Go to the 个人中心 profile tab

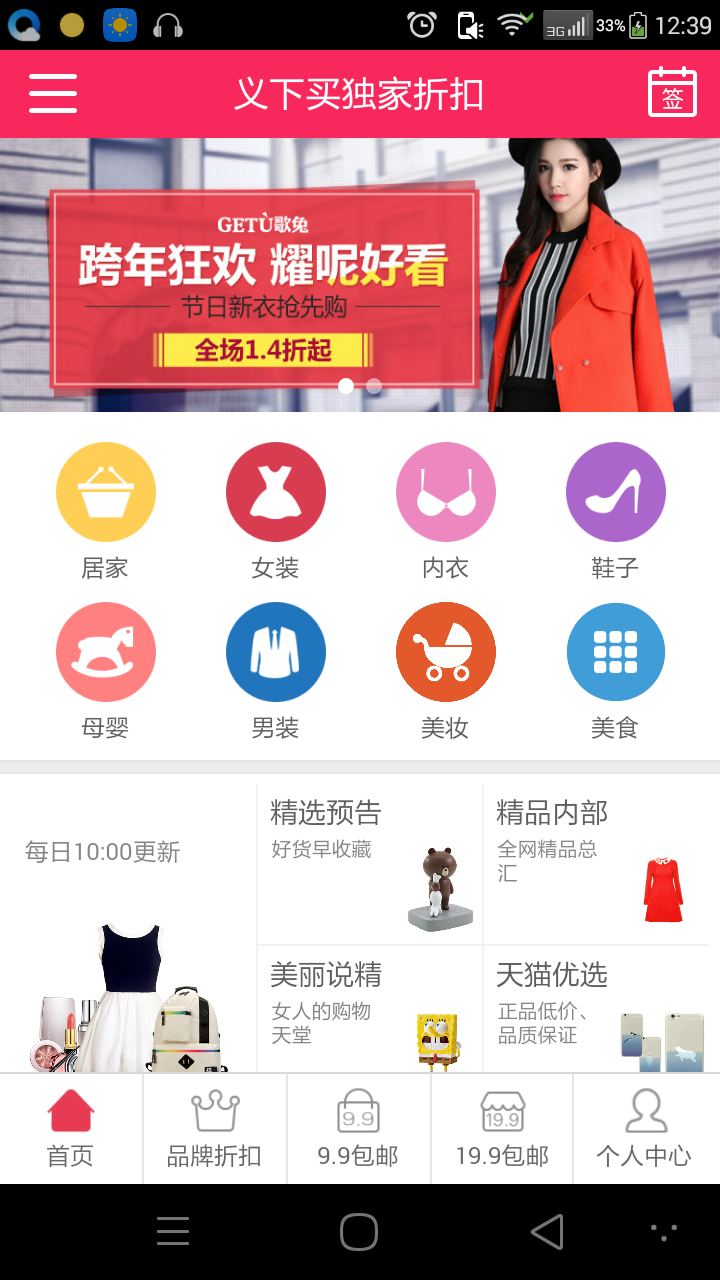645,1130
